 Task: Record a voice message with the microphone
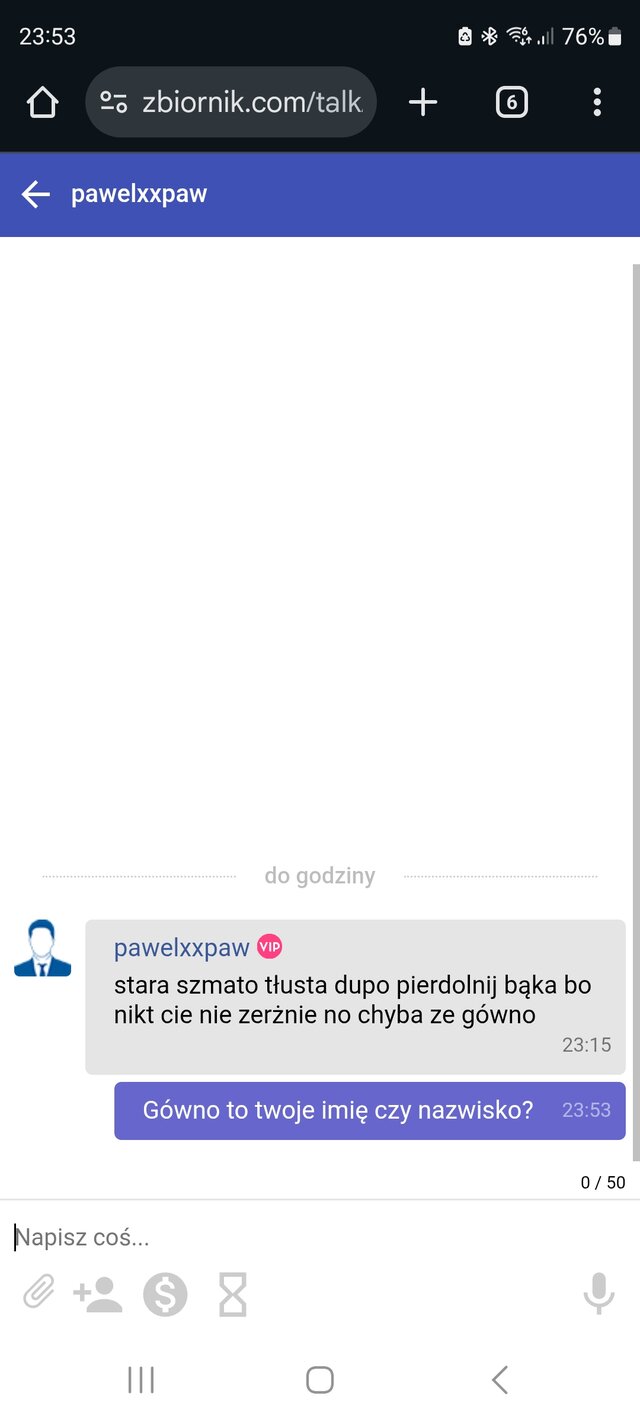pyautogui.click(x=598, y=1295)
